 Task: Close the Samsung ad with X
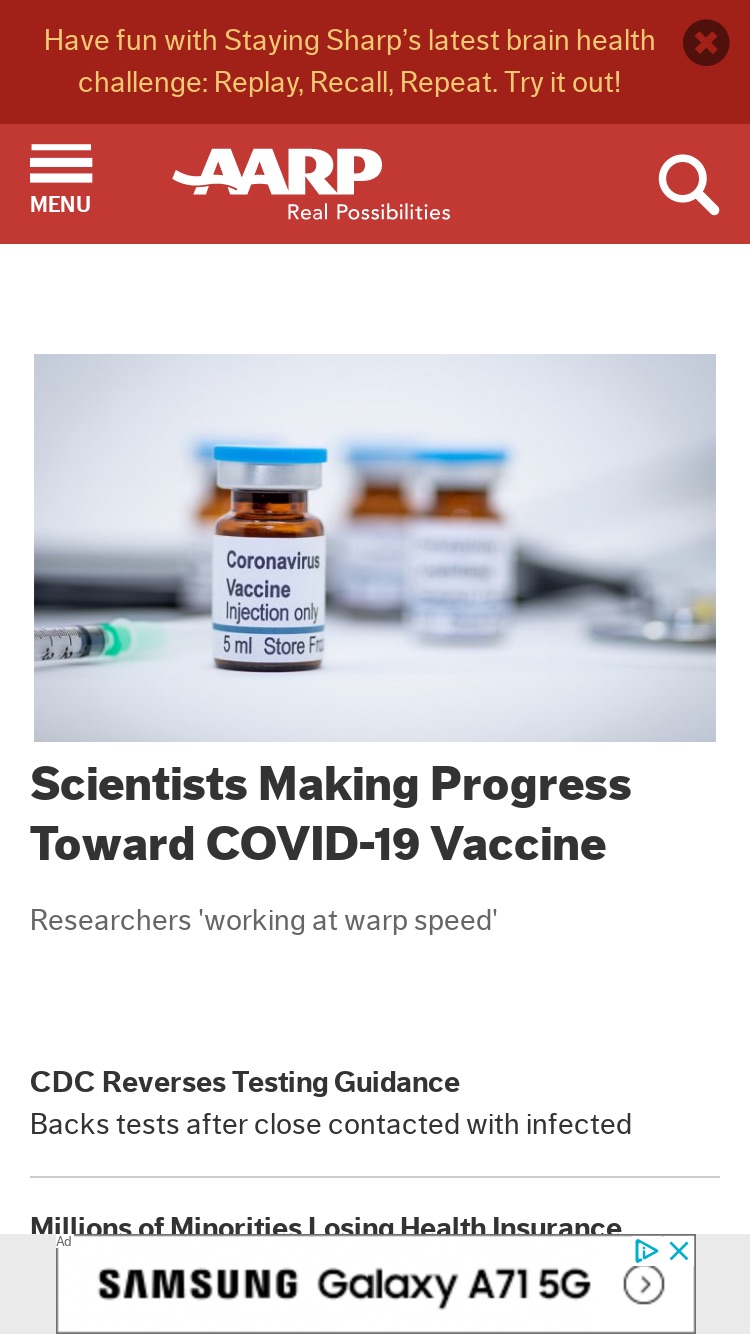tap(679, 1251)
